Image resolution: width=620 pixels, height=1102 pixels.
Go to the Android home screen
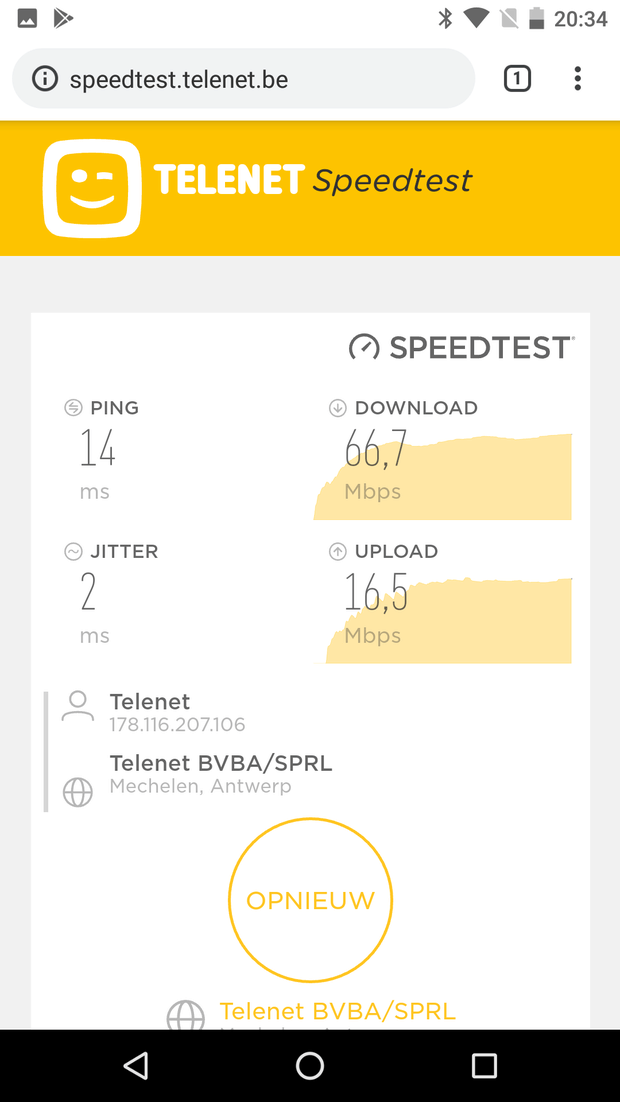(310, 1066)
